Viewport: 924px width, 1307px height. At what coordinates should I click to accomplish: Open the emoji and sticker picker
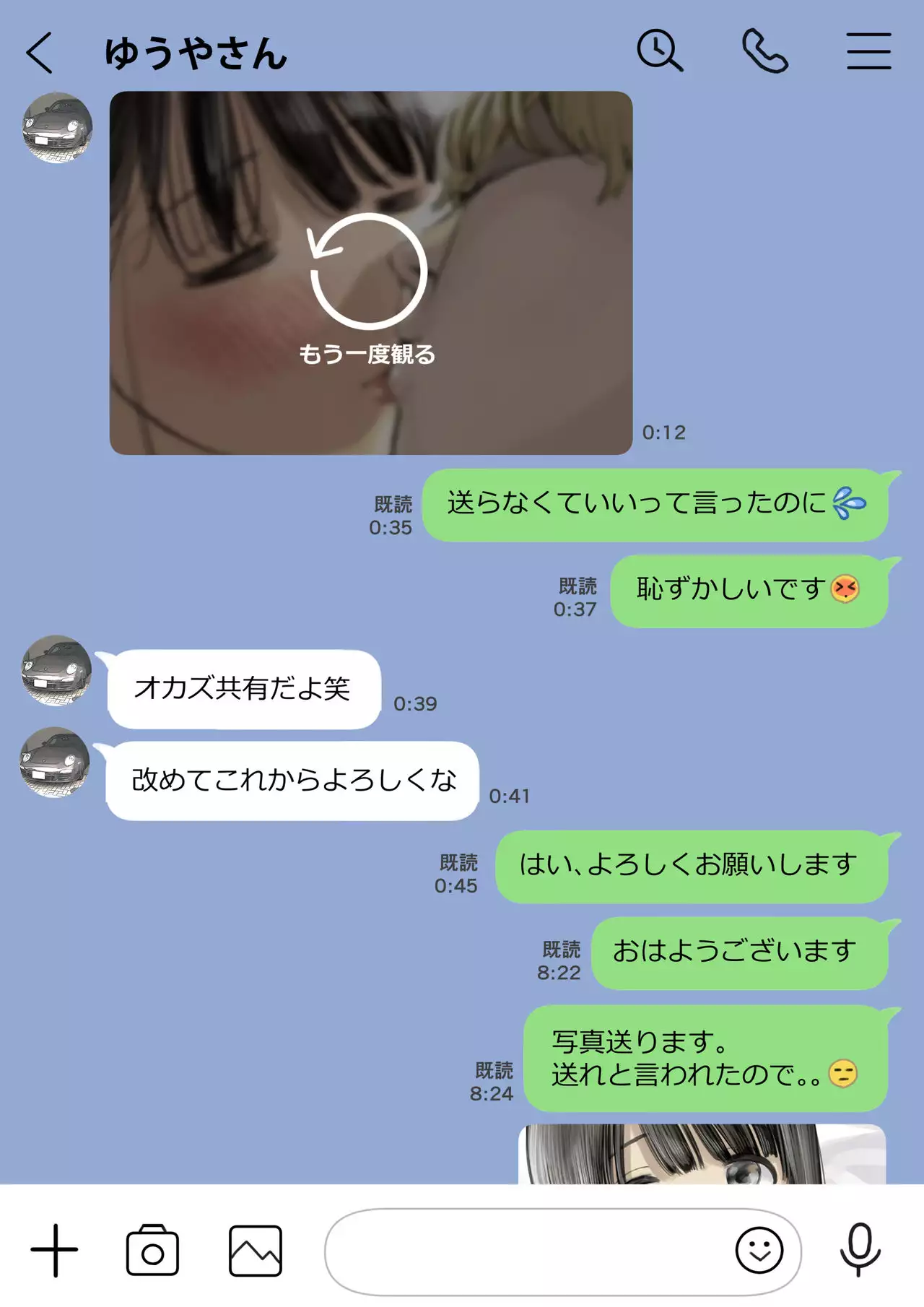point(759,1251)
